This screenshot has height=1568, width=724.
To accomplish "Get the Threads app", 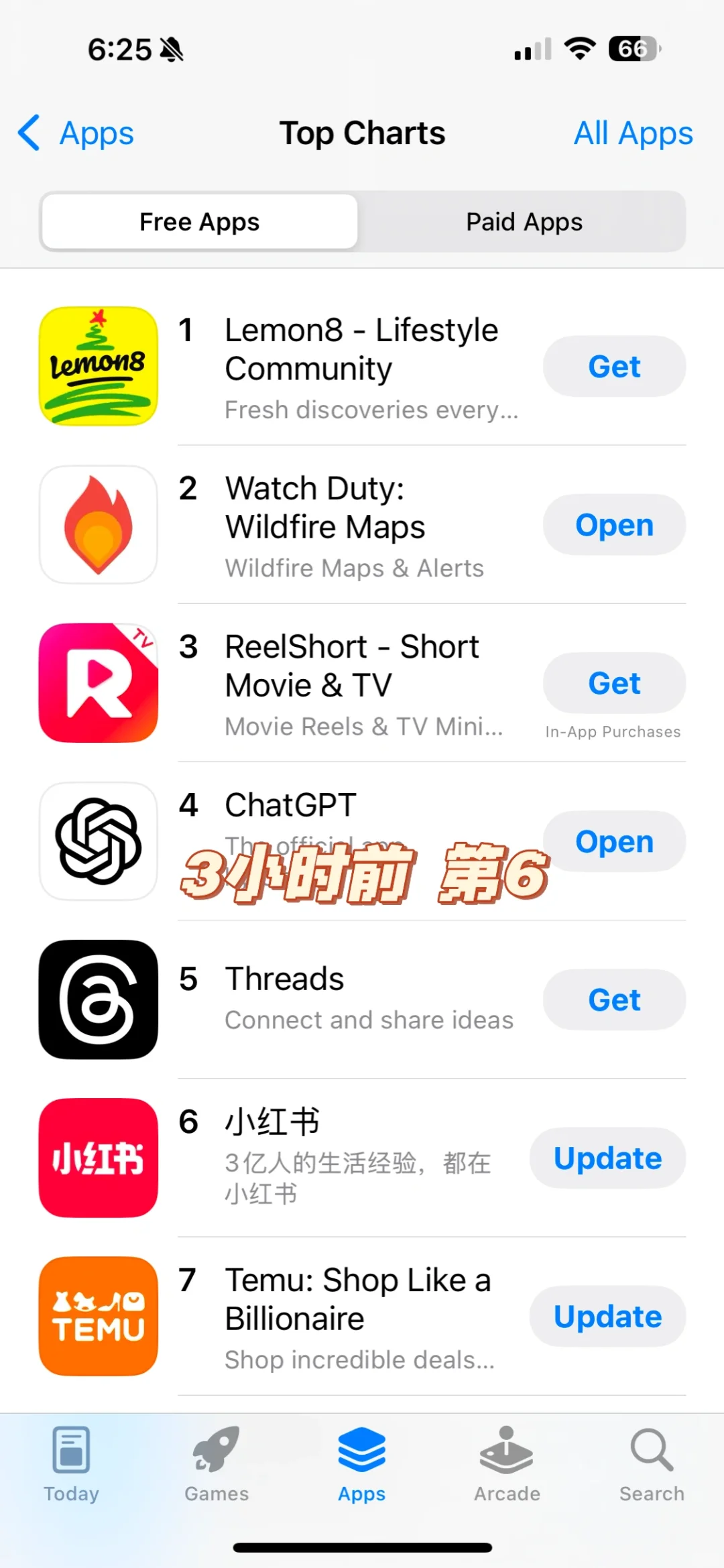I will [x=614, y=1000].
